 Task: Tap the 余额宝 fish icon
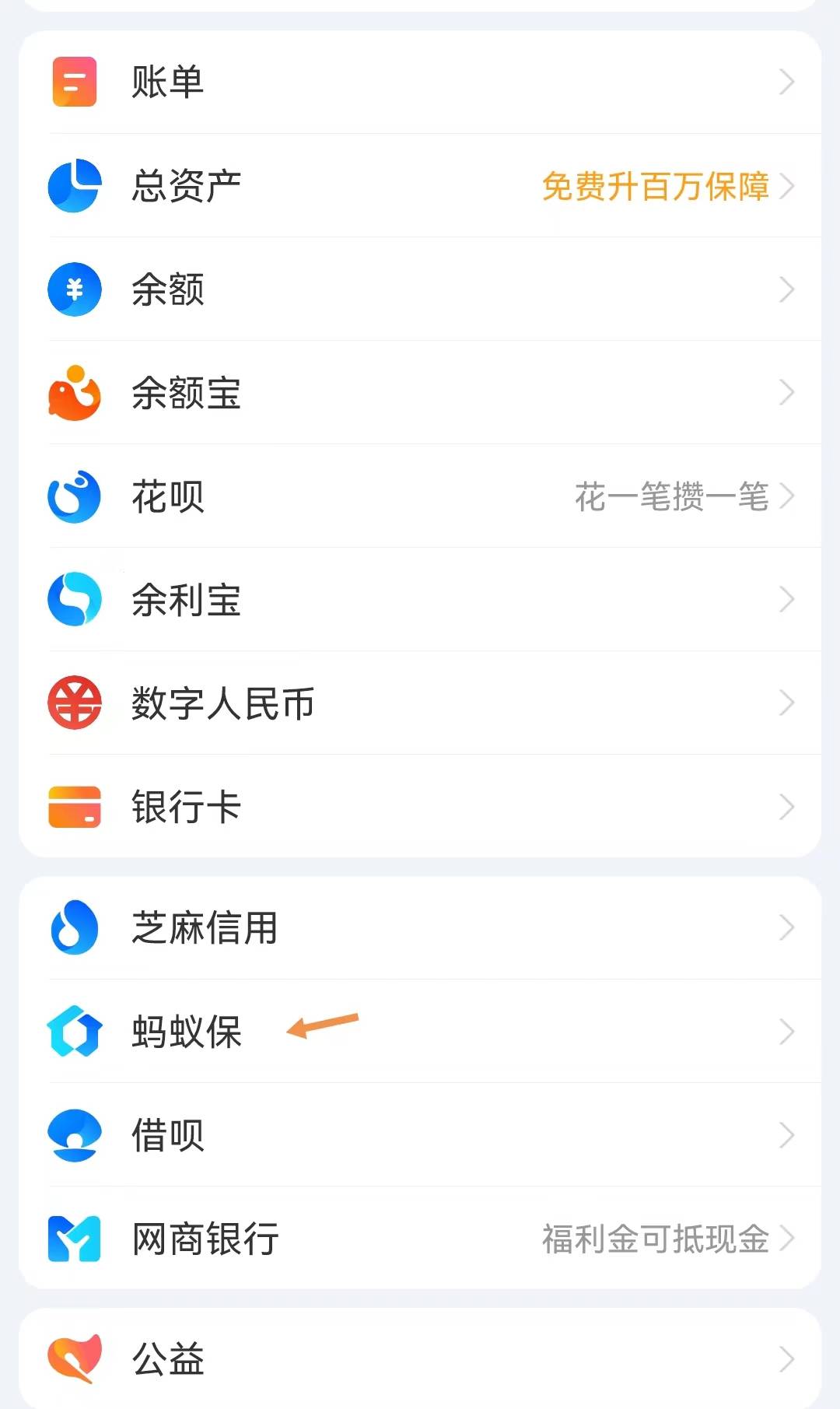pyautogui.click(x=74, y=393)
